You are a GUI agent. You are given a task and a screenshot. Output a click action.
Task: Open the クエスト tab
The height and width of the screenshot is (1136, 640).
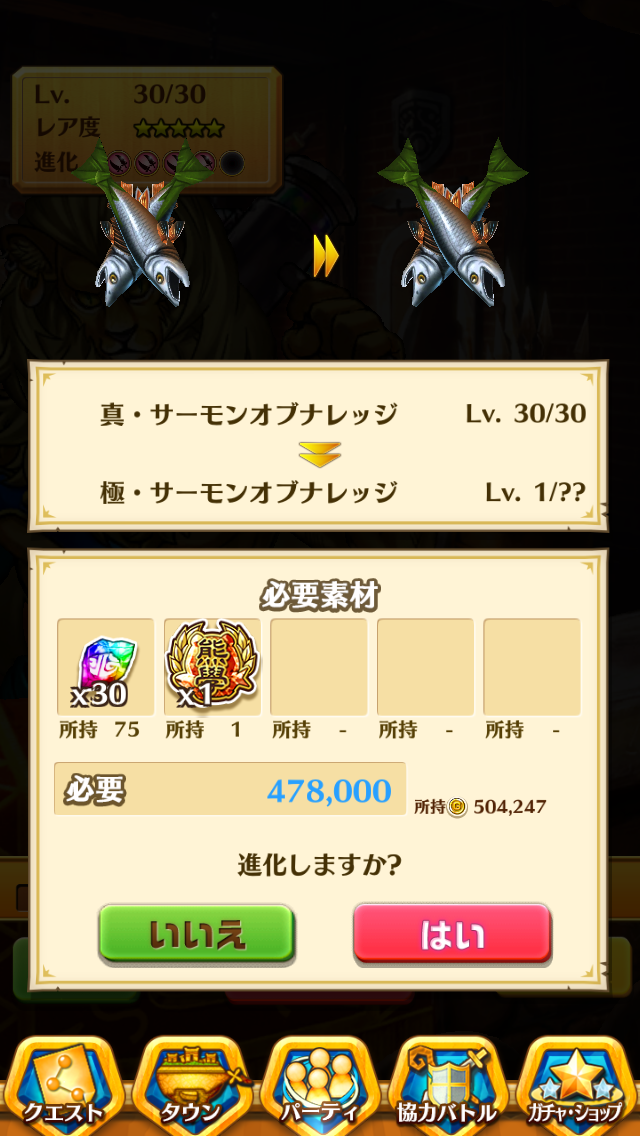click(64, 1085)
